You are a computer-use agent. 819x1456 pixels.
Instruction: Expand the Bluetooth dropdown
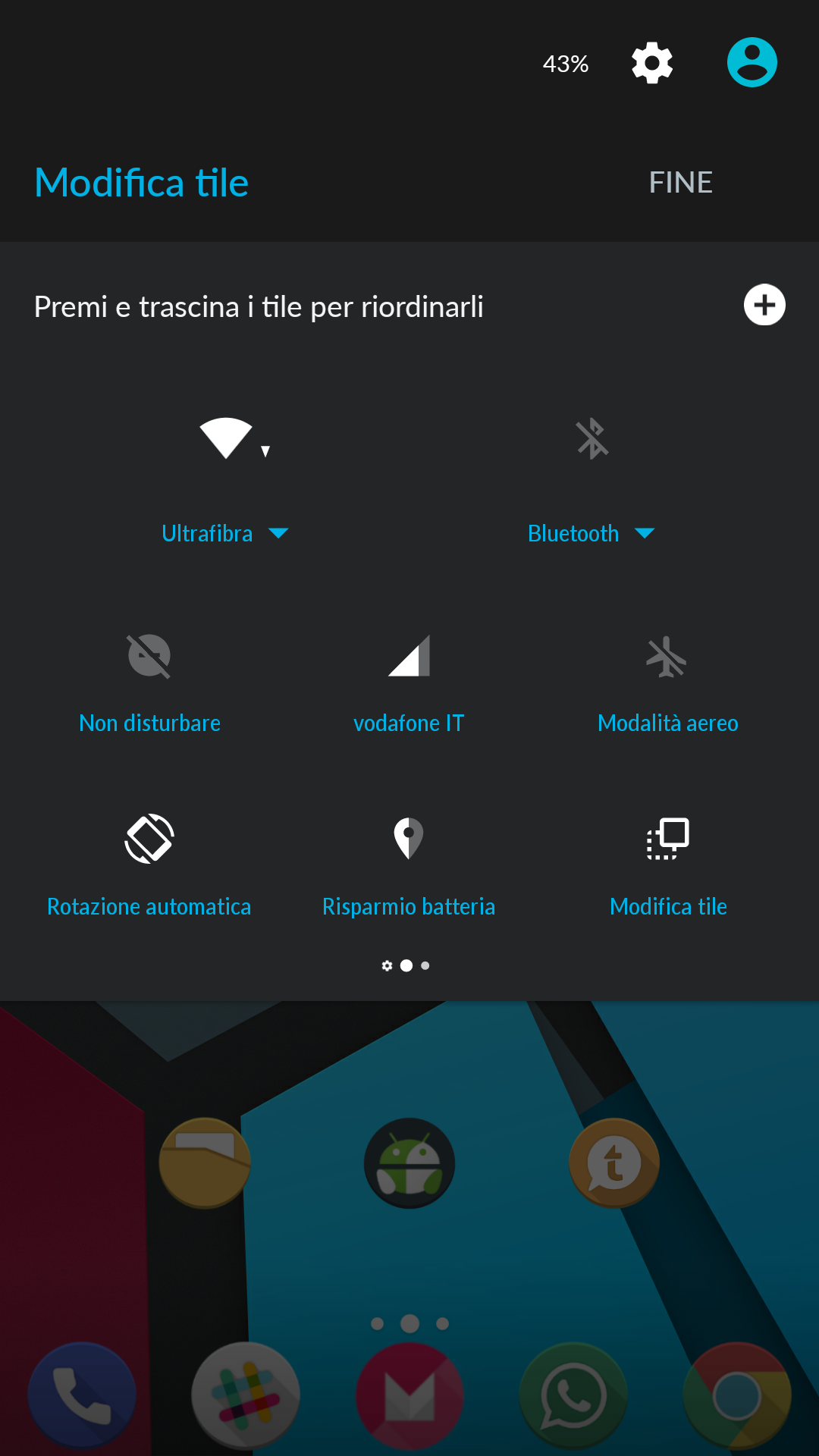tap(591, 534)
